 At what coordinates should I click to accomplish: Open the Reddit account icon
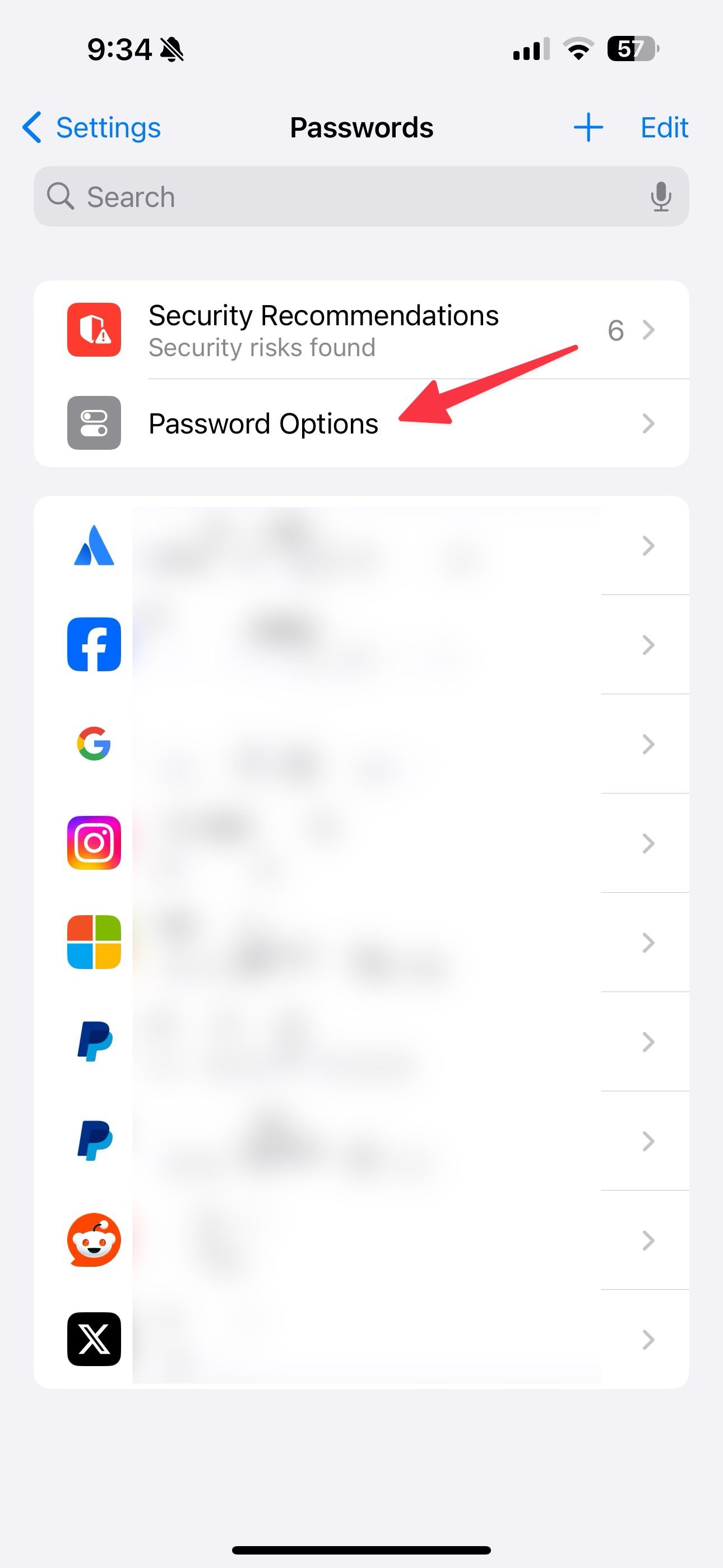[93, 1240]
